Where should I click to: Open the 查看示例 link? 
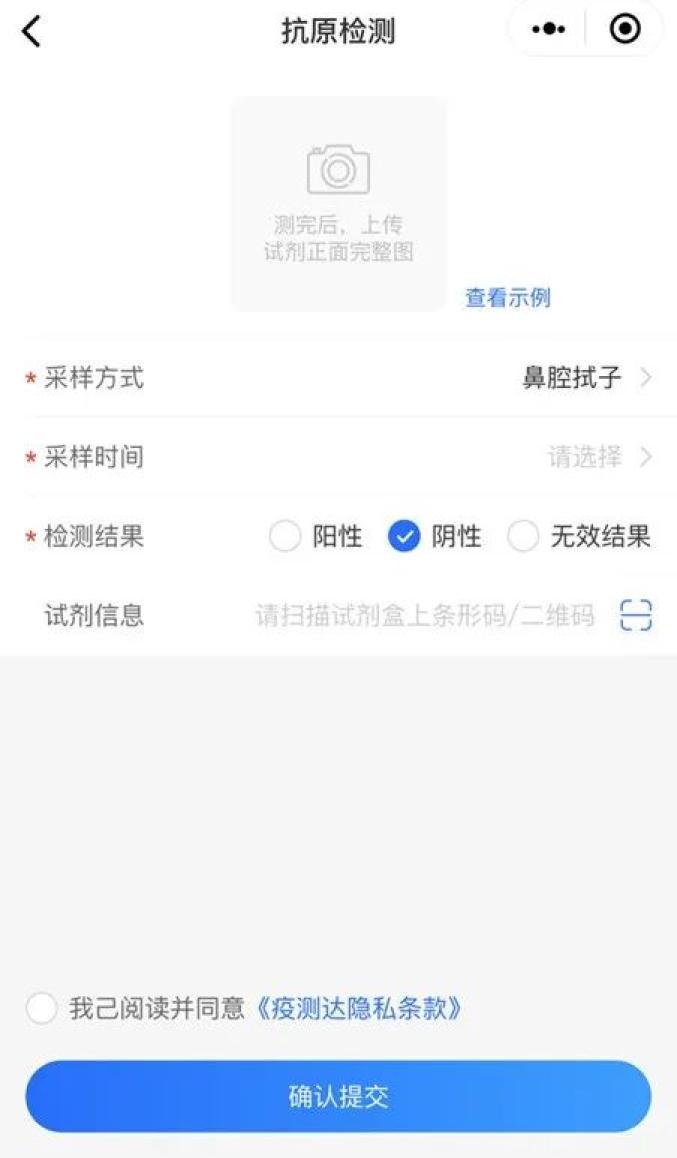pyautogui.click(x=507, y=297)
